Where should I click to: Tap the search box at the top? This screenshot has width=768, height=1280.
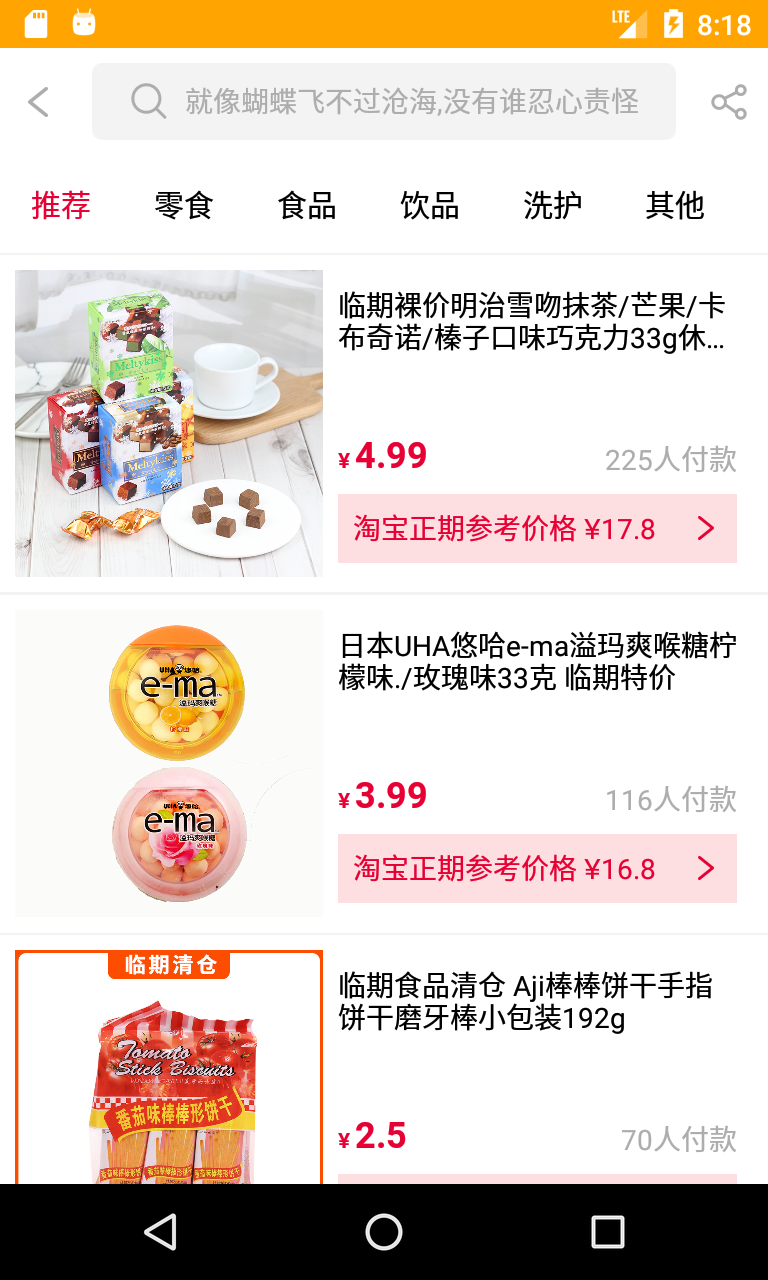tap(384, 102)
